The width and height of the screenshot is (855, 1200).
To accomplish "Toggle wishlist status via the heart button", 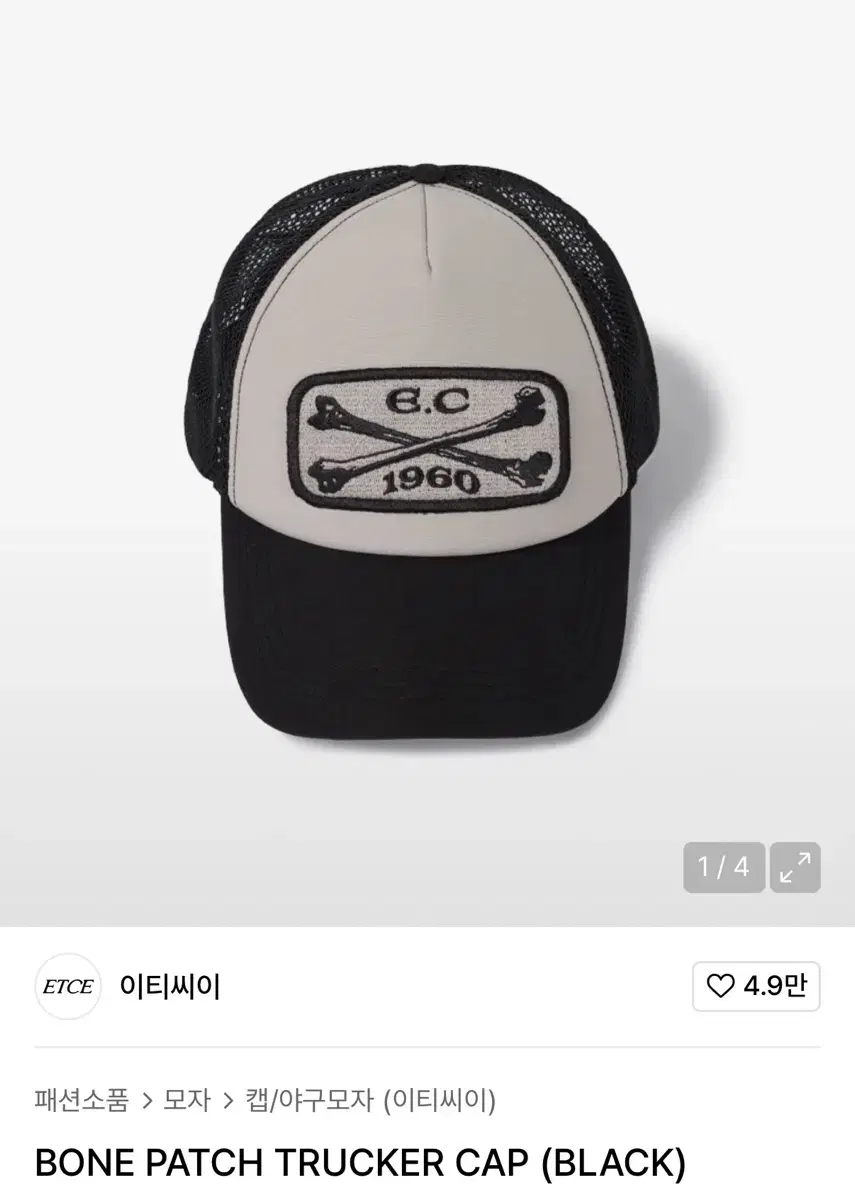I will [x=719, y=987].
